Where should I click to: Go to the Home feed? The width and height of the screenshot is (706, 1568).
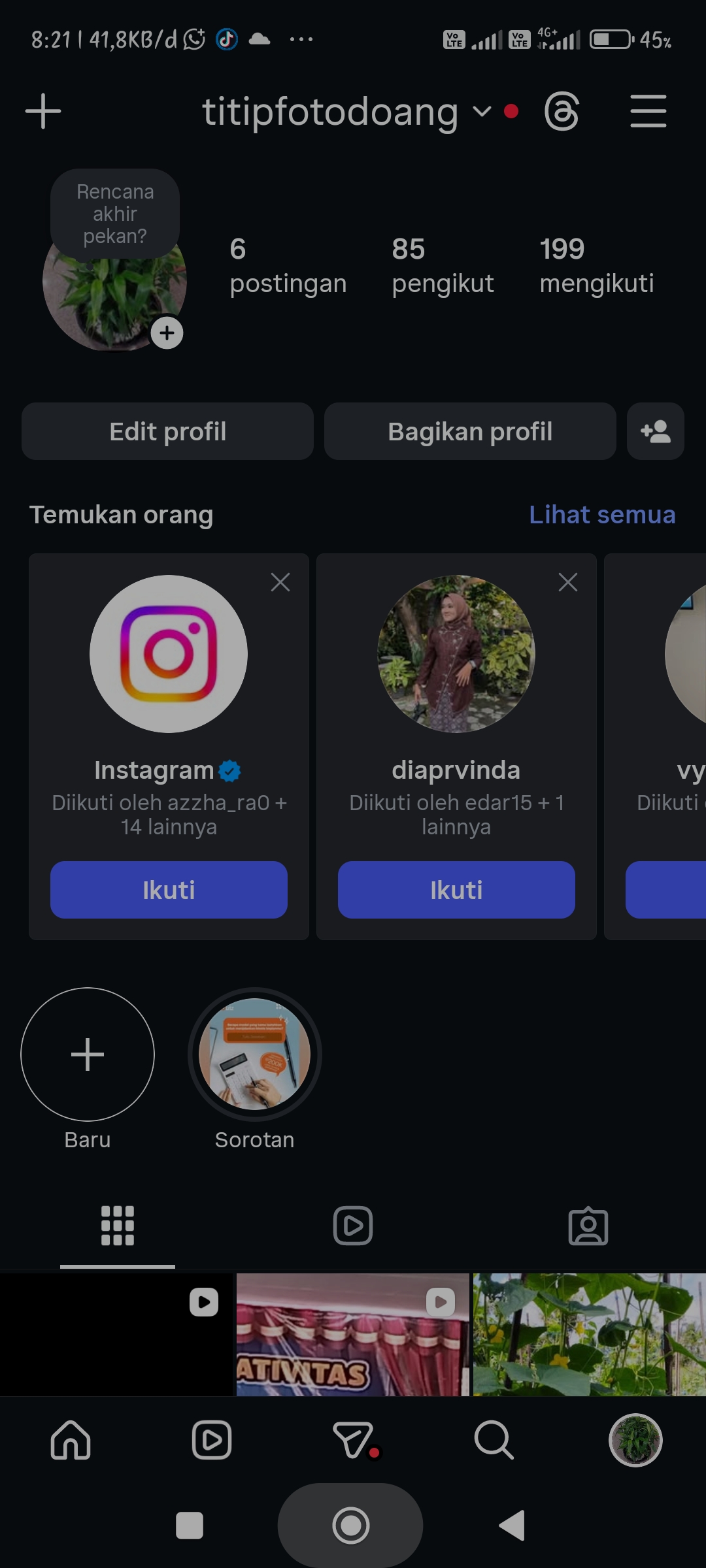click(71, 1440)
